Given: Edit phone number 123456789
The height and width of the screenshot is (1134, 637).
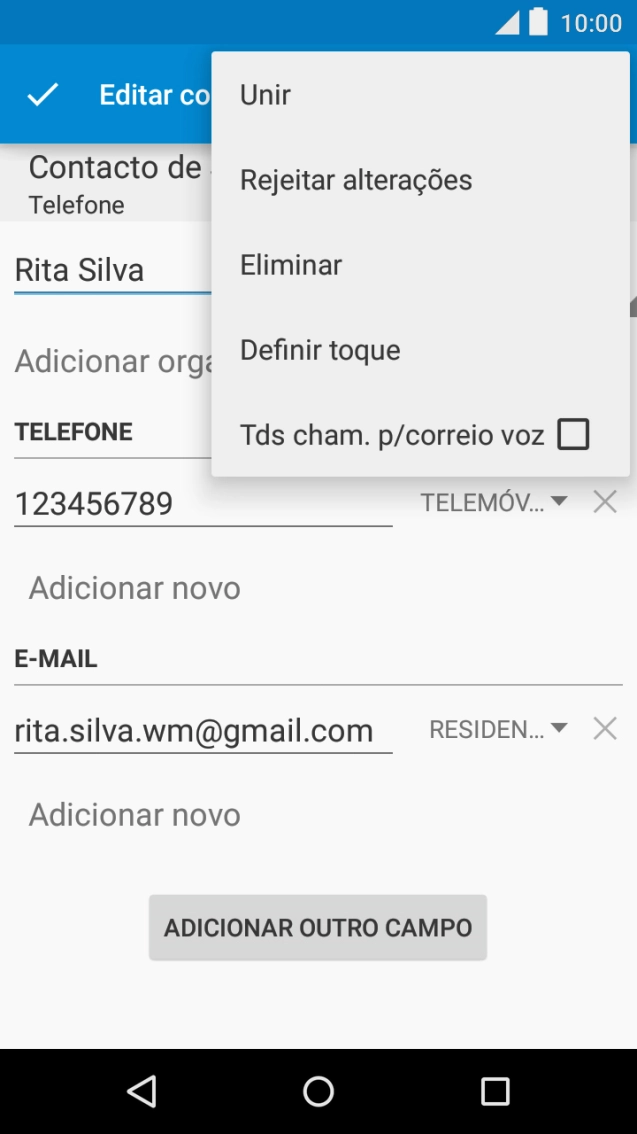Looking at the screenshot, I should point(200,504).
